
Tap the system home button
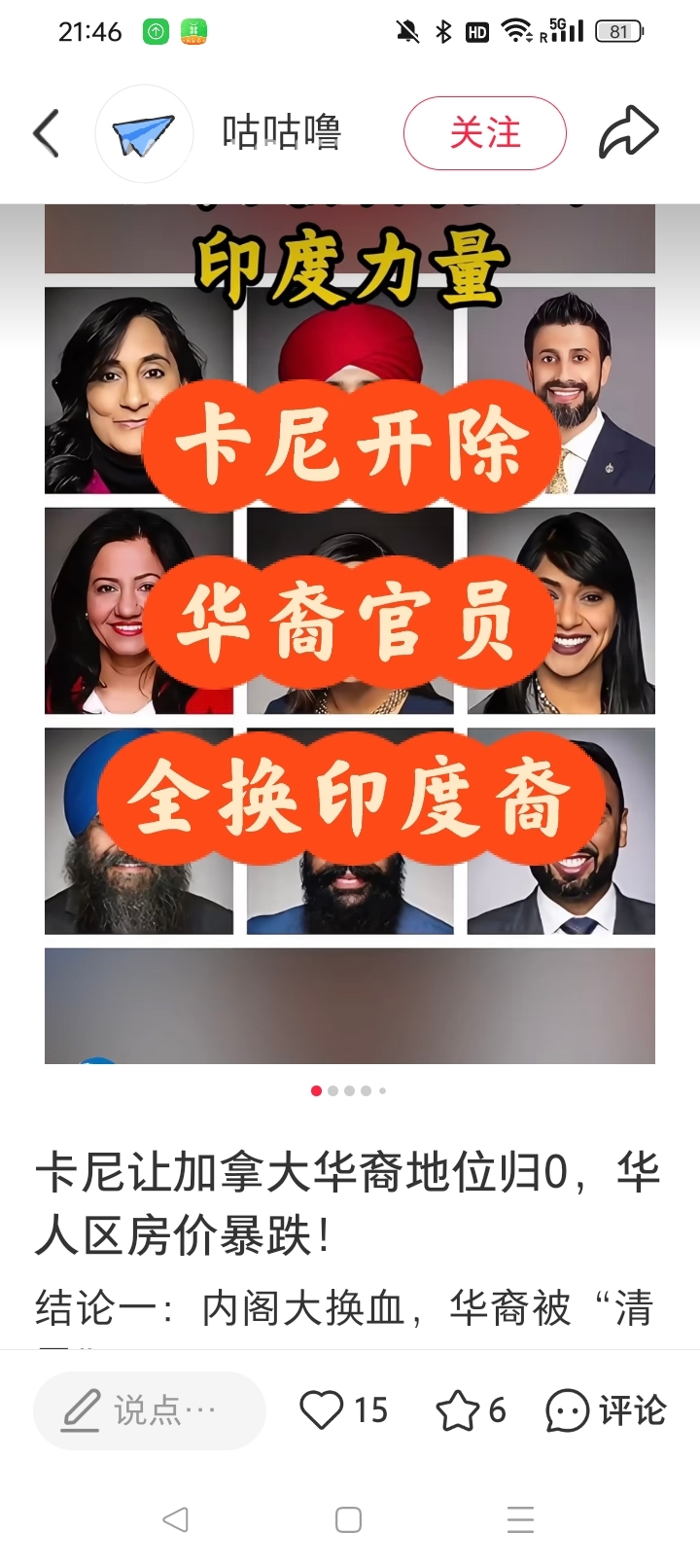348,1519
